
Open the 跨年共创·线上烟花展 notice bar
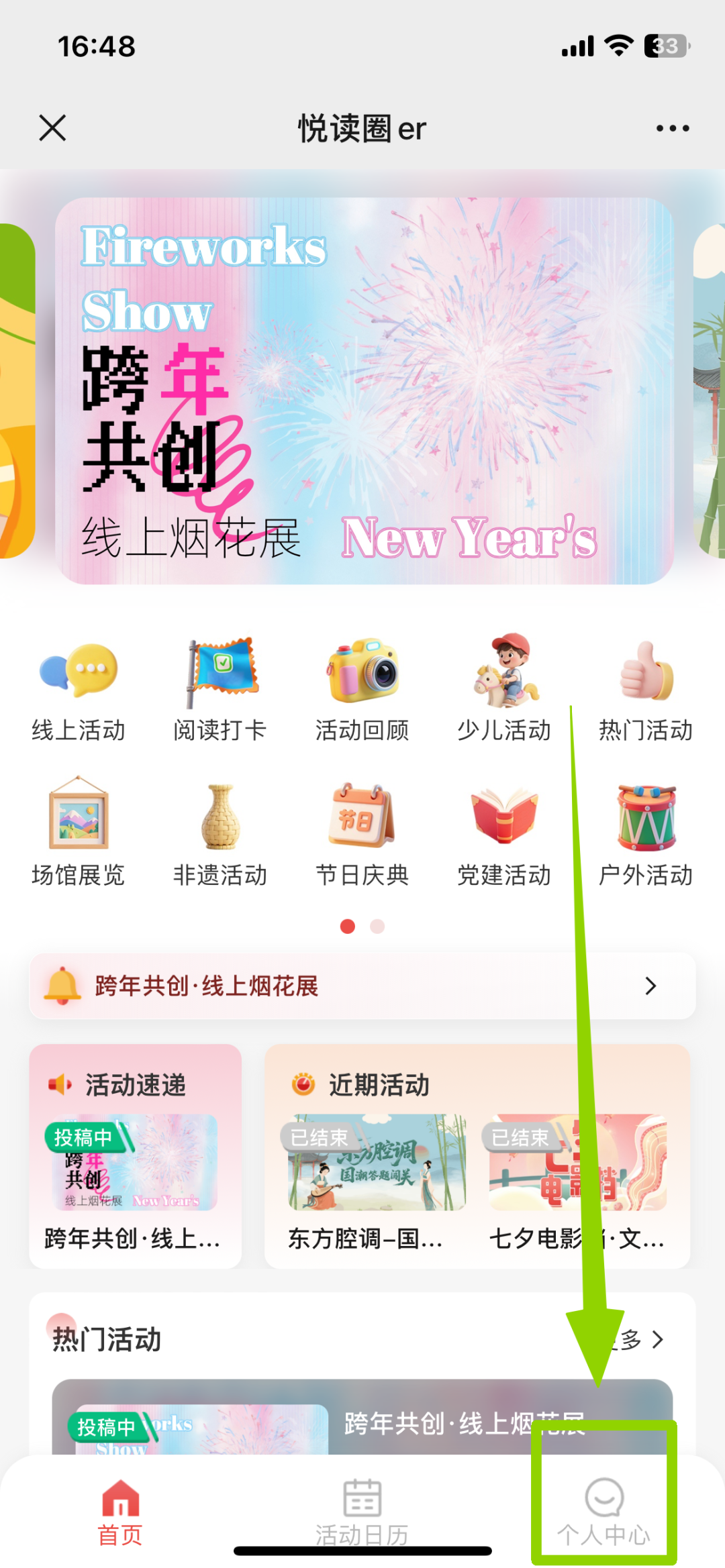coord(362,986)
